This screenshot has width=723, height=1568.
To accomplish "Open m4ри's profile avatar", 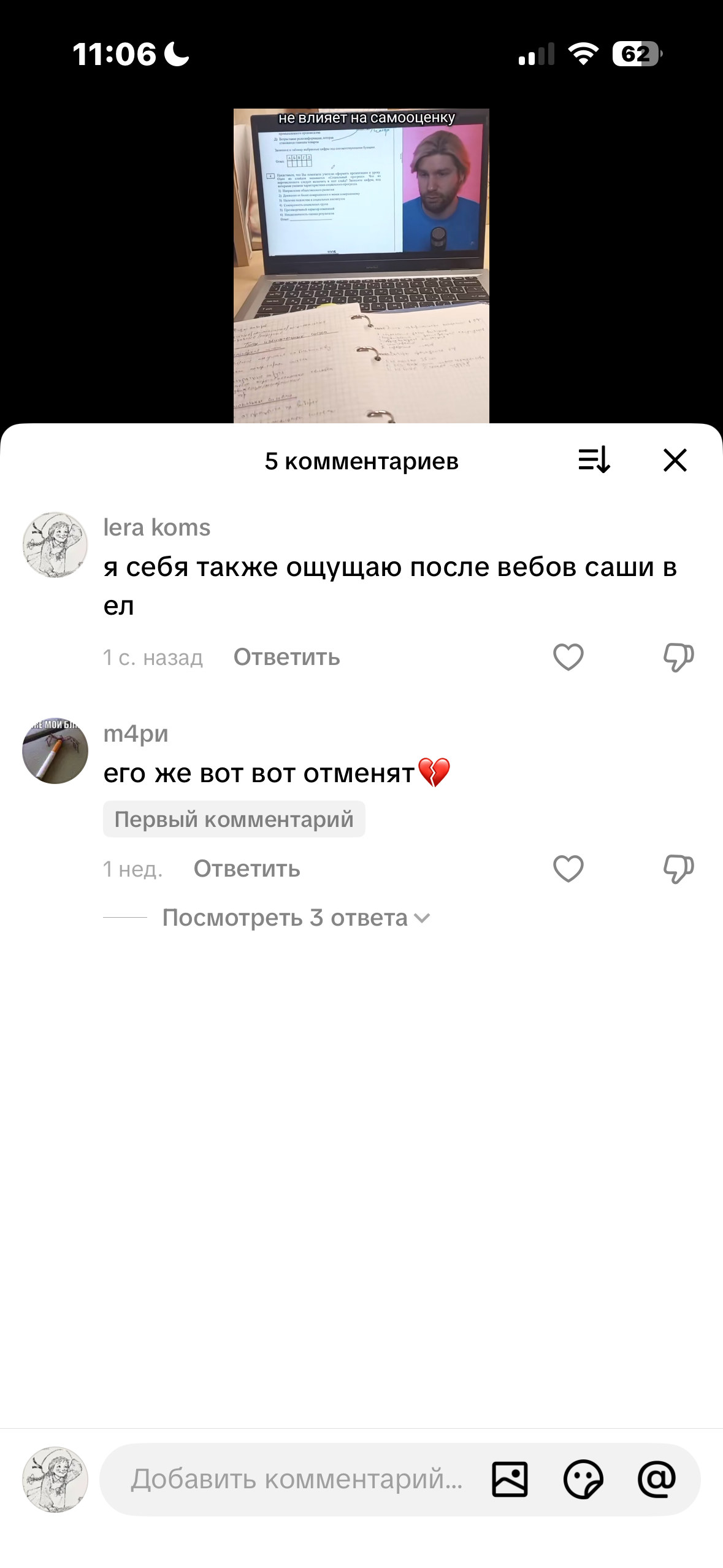I will click(55, 751).
